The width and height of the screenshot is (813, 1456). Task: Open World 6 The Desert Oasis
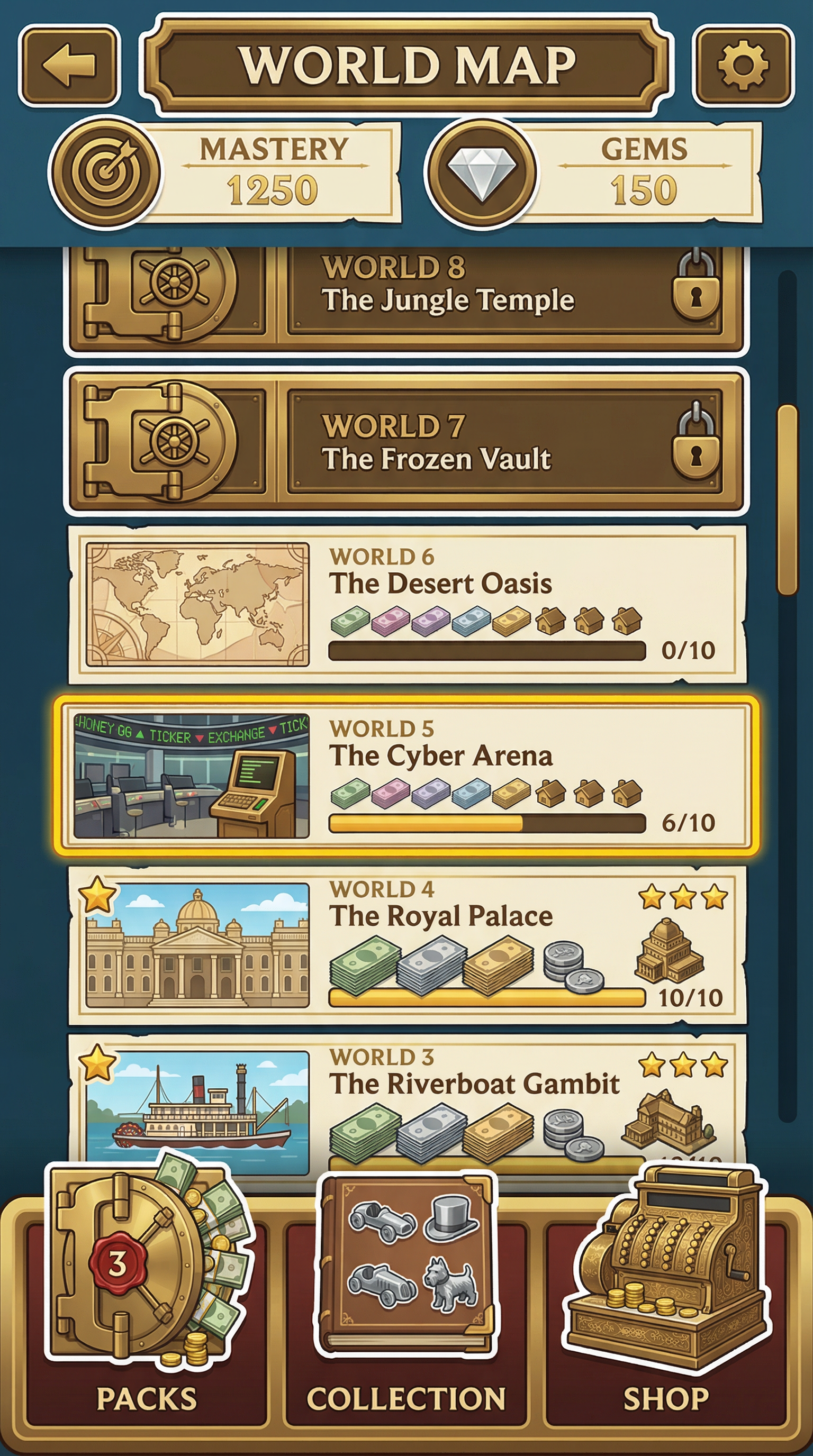click(x=406, y=605)
